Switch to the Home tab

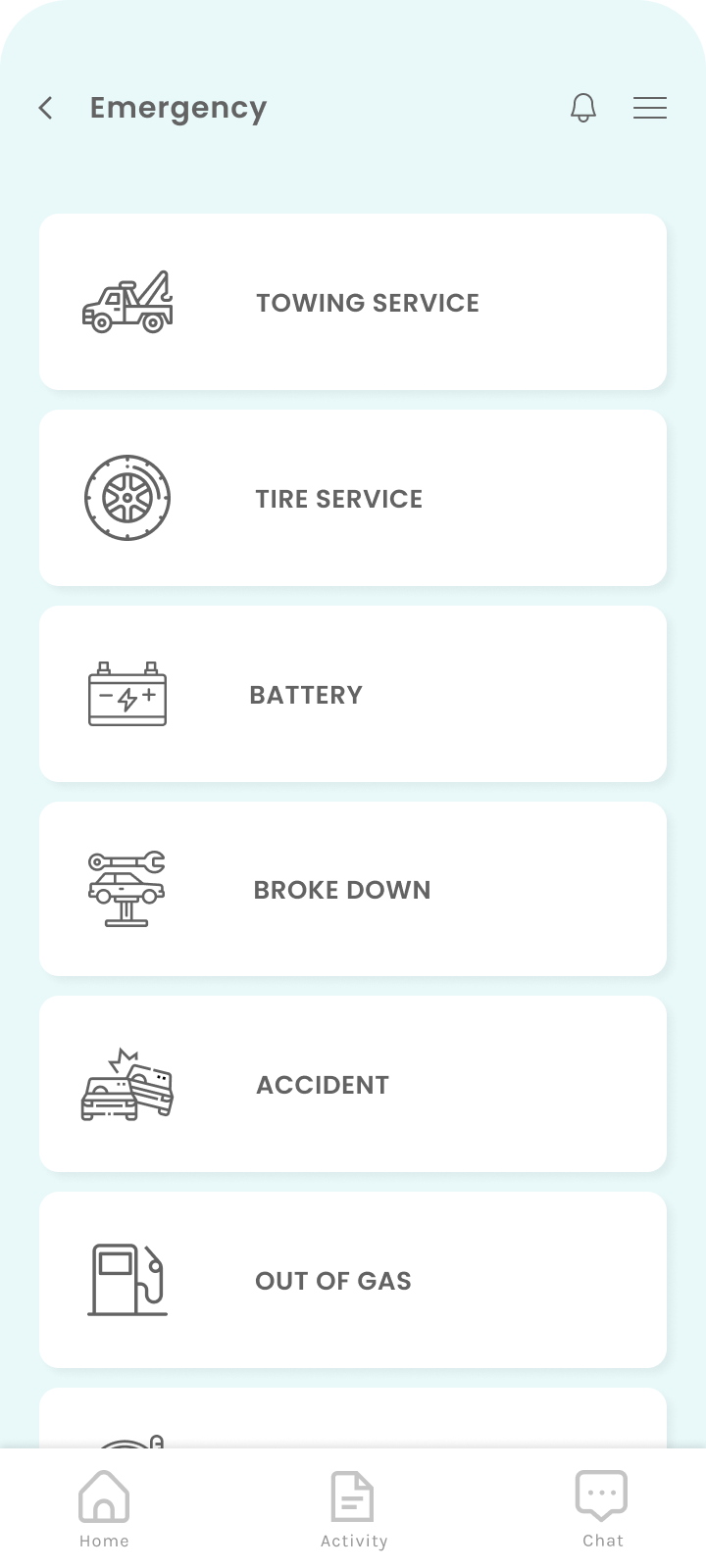pos(104,1509)
